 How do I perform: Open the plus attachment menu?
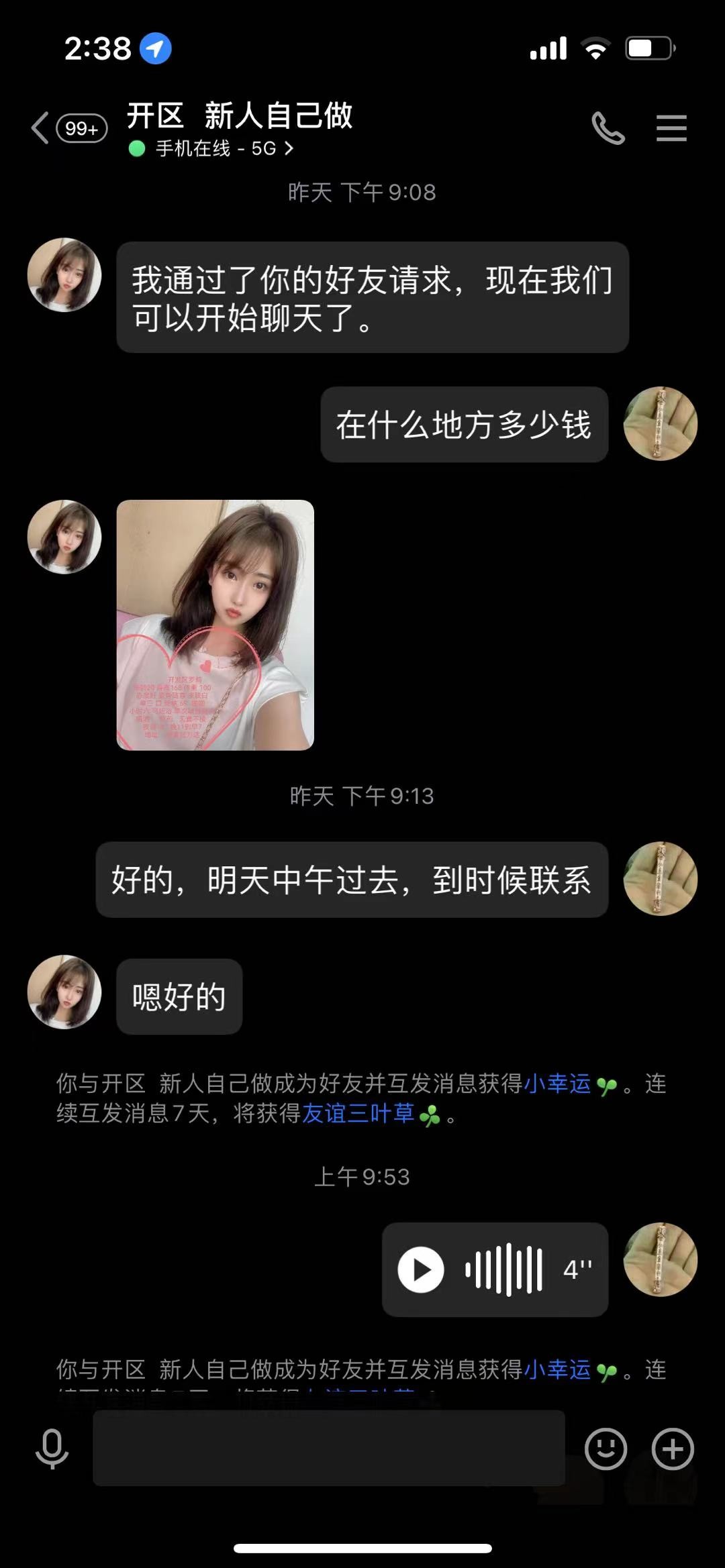click(x=673, y=1449)
